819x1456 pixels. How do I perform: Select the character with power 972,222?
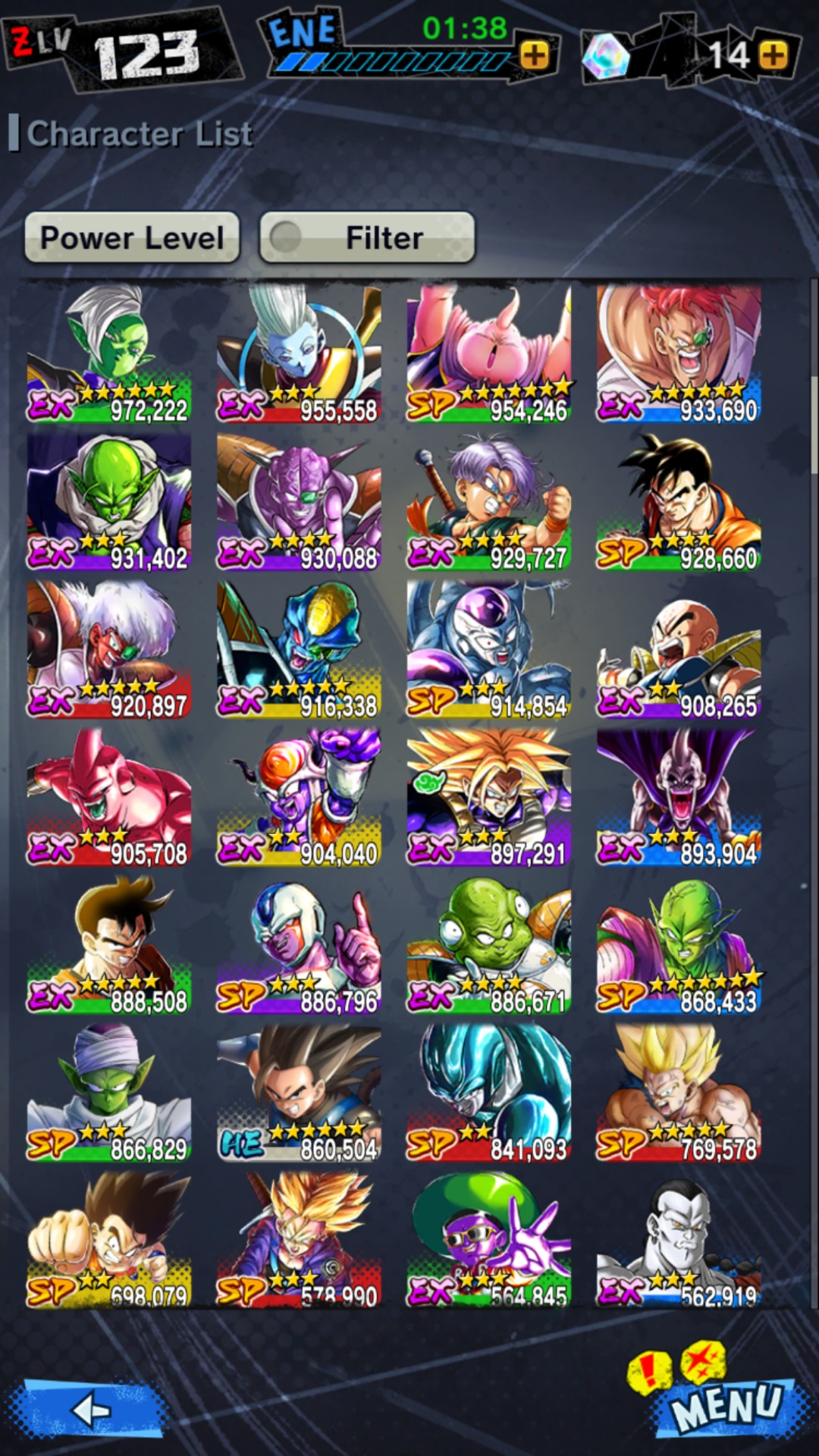(x=109, y=353)
